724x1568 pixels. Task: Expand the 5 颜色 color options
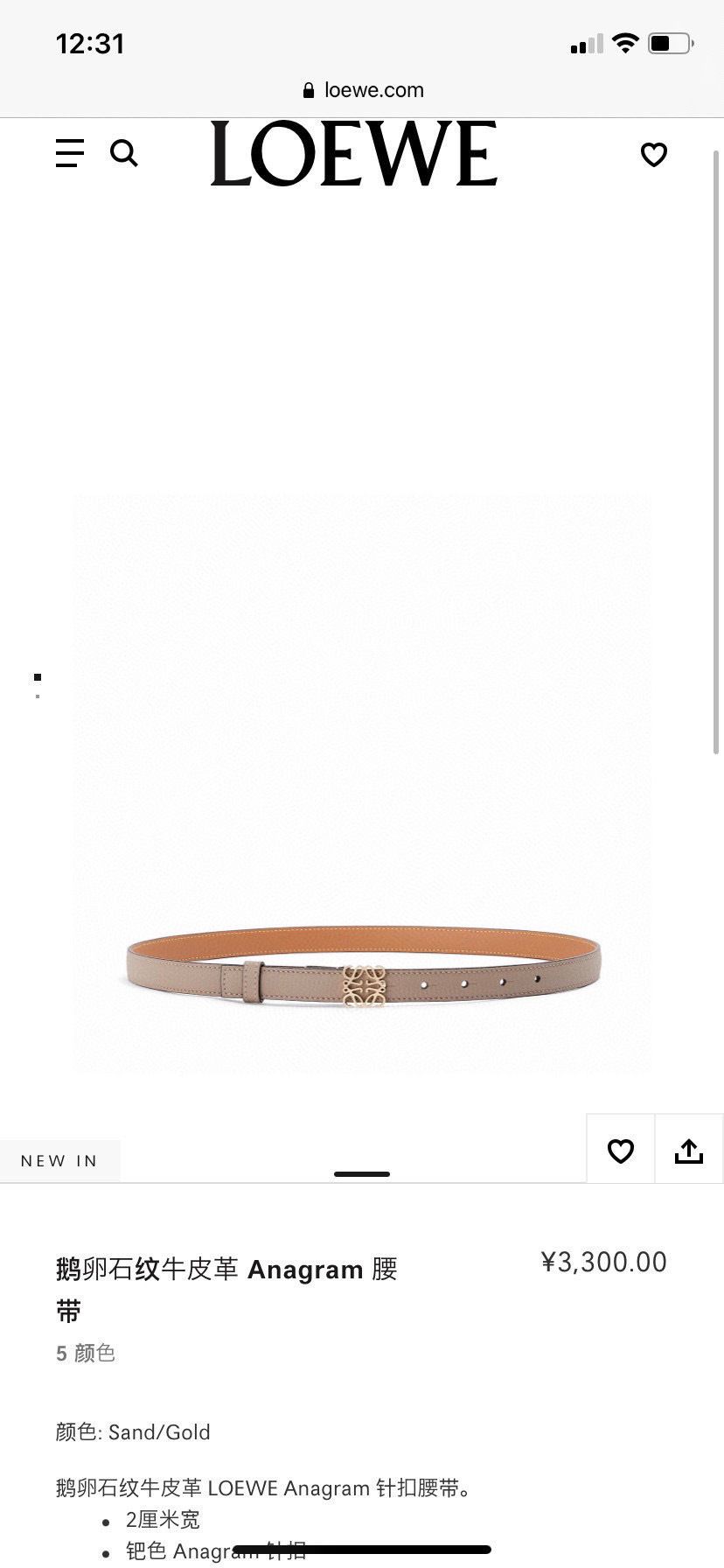coord(86,1353)
